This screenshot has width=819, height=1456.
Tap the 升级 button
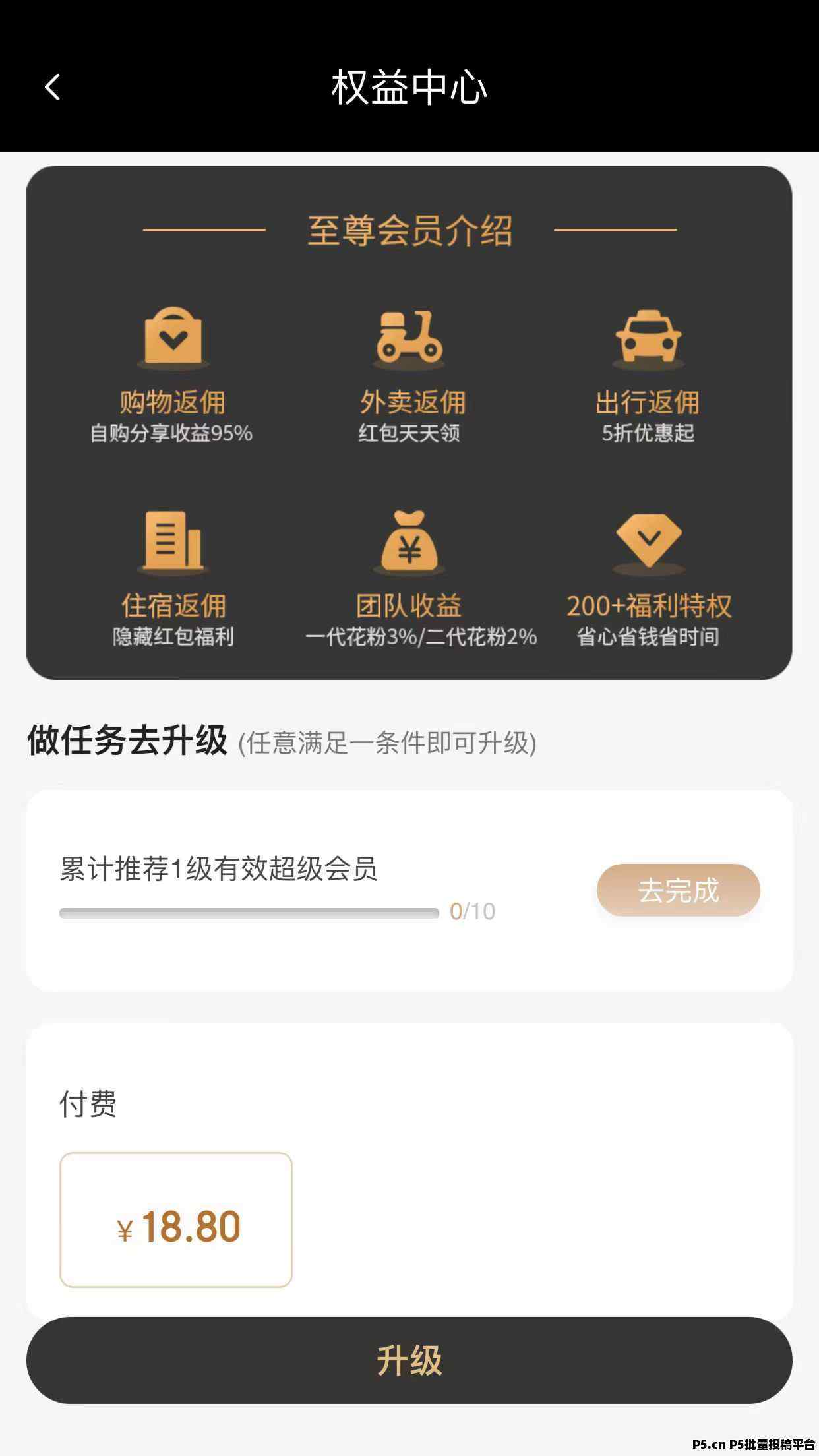click(409, 1360)
